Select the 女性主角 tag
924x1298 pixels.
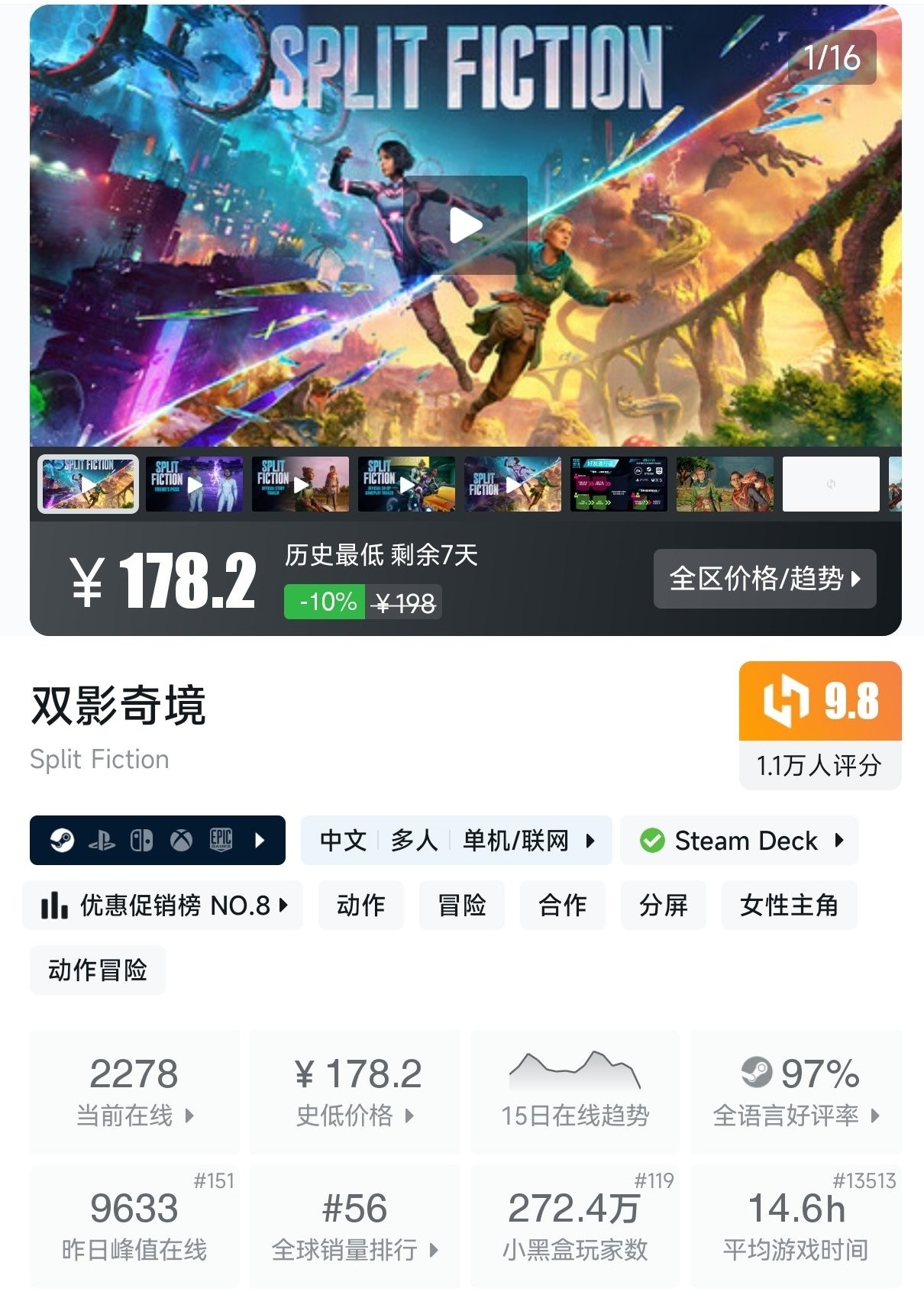click(788, 906)
